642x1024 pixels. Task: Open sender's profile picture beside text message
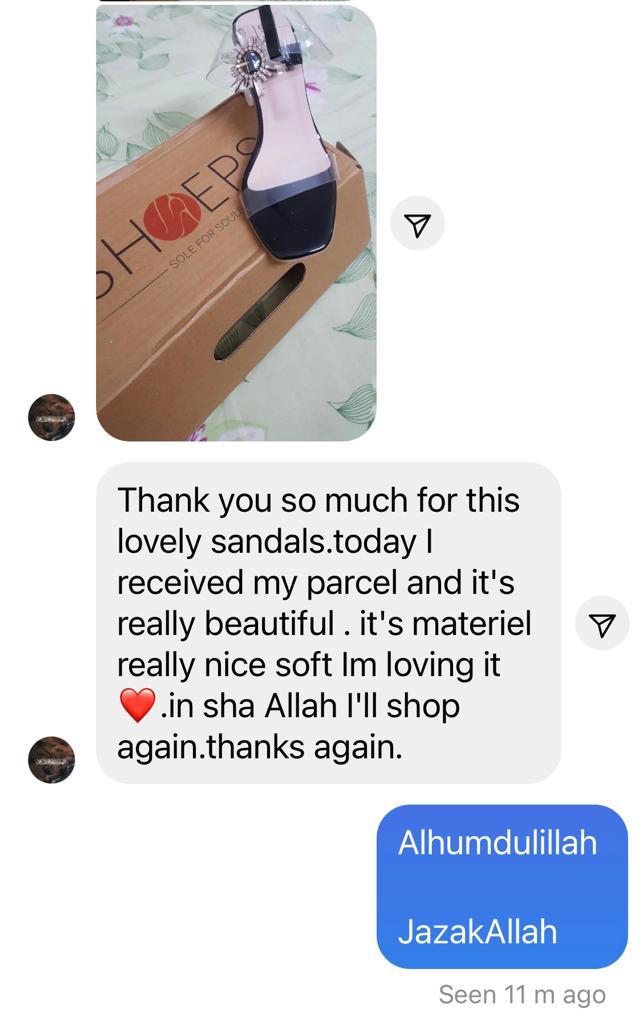click(x=50, y=759)
